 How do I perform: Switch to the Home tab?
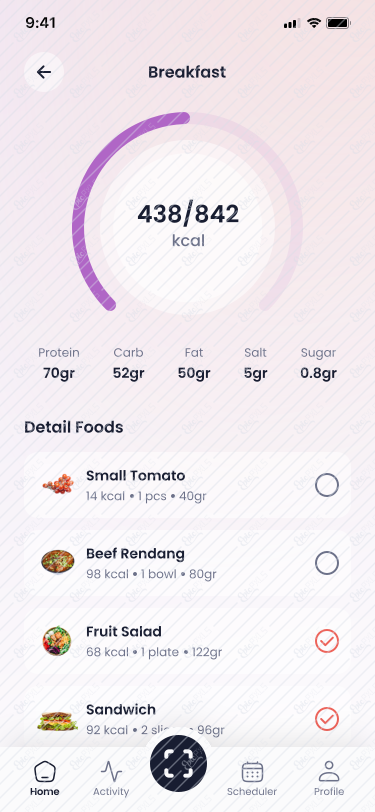coord(45,778)
